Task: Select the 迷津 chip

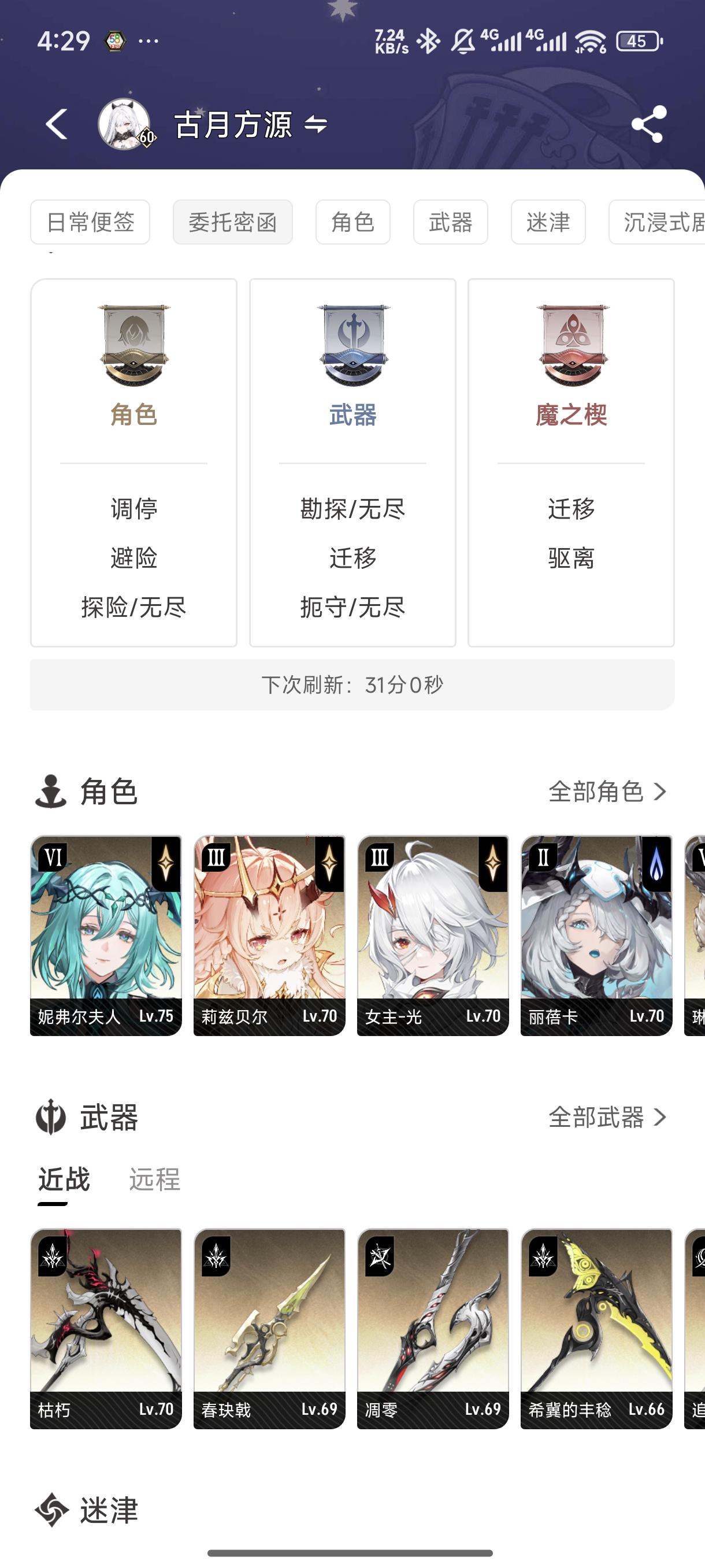Action: (x=547, y=222)
